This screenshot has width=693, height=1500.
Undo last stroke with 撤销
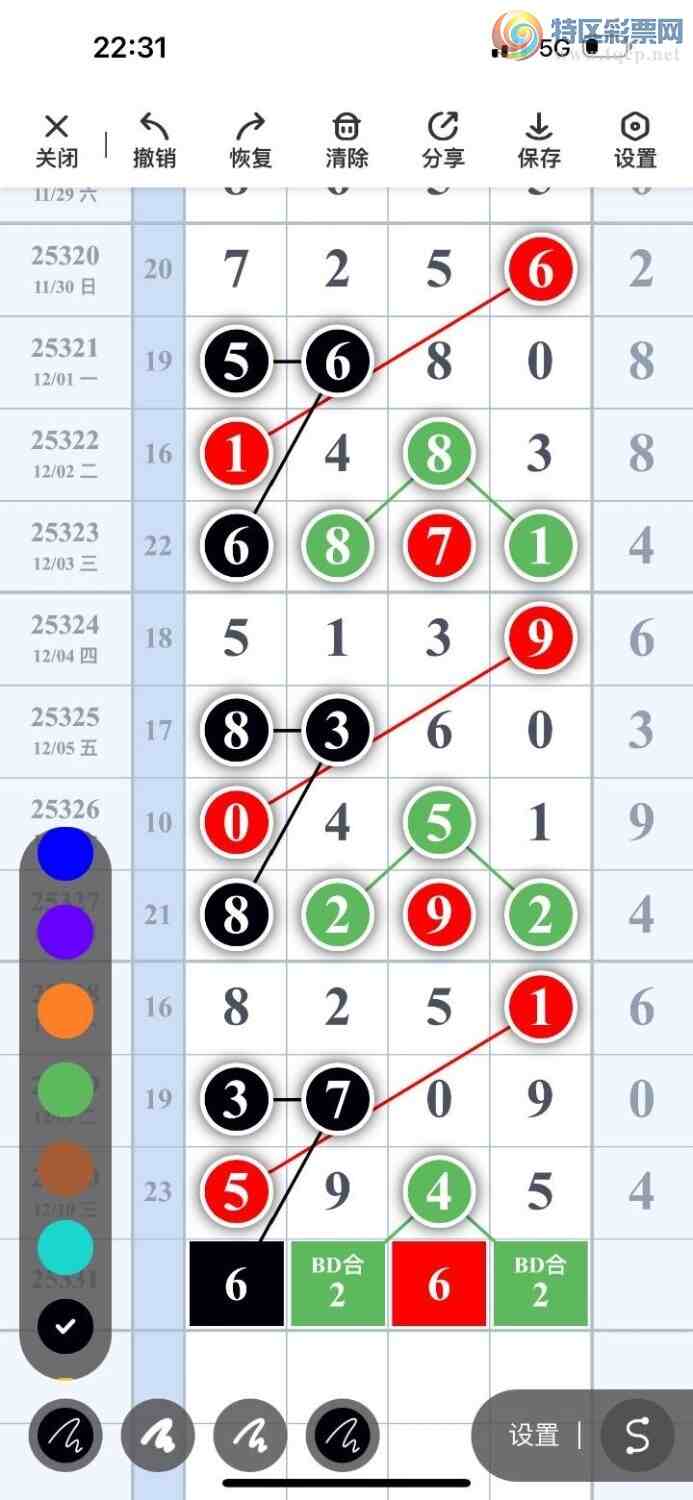(x=154, y=140)
